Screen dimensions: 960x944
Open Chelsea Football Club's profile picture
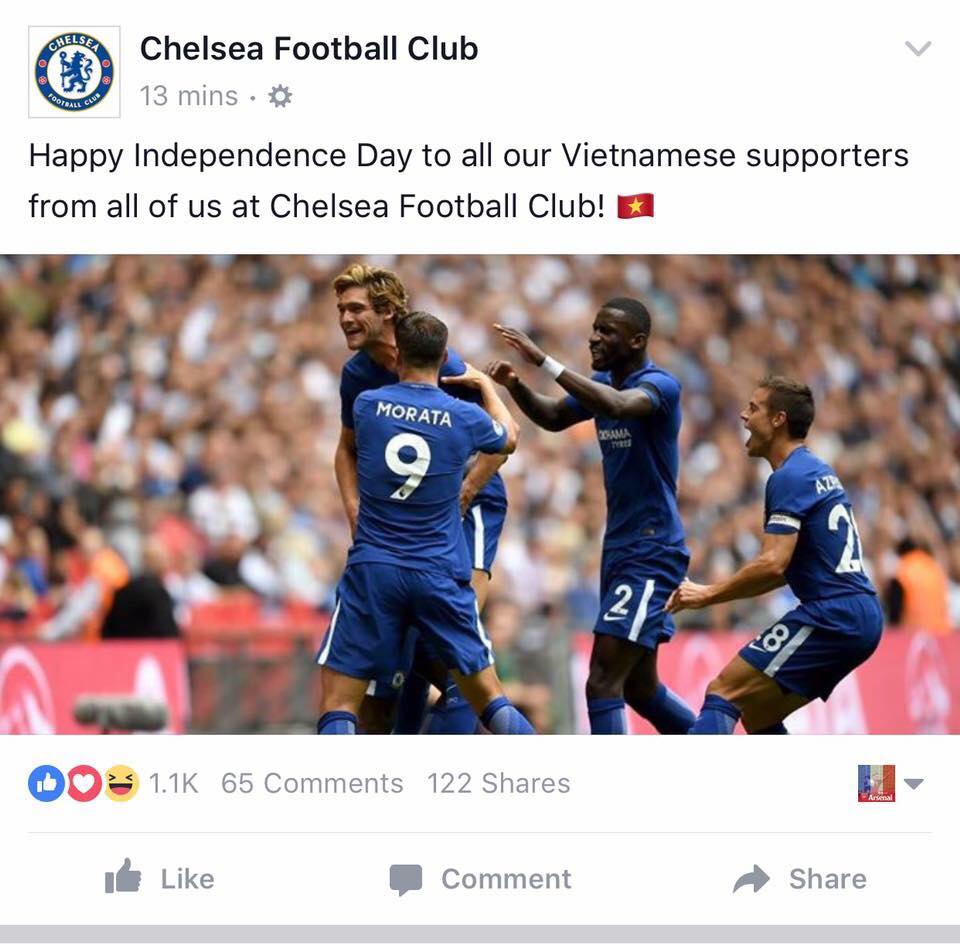tap(75, 72)
